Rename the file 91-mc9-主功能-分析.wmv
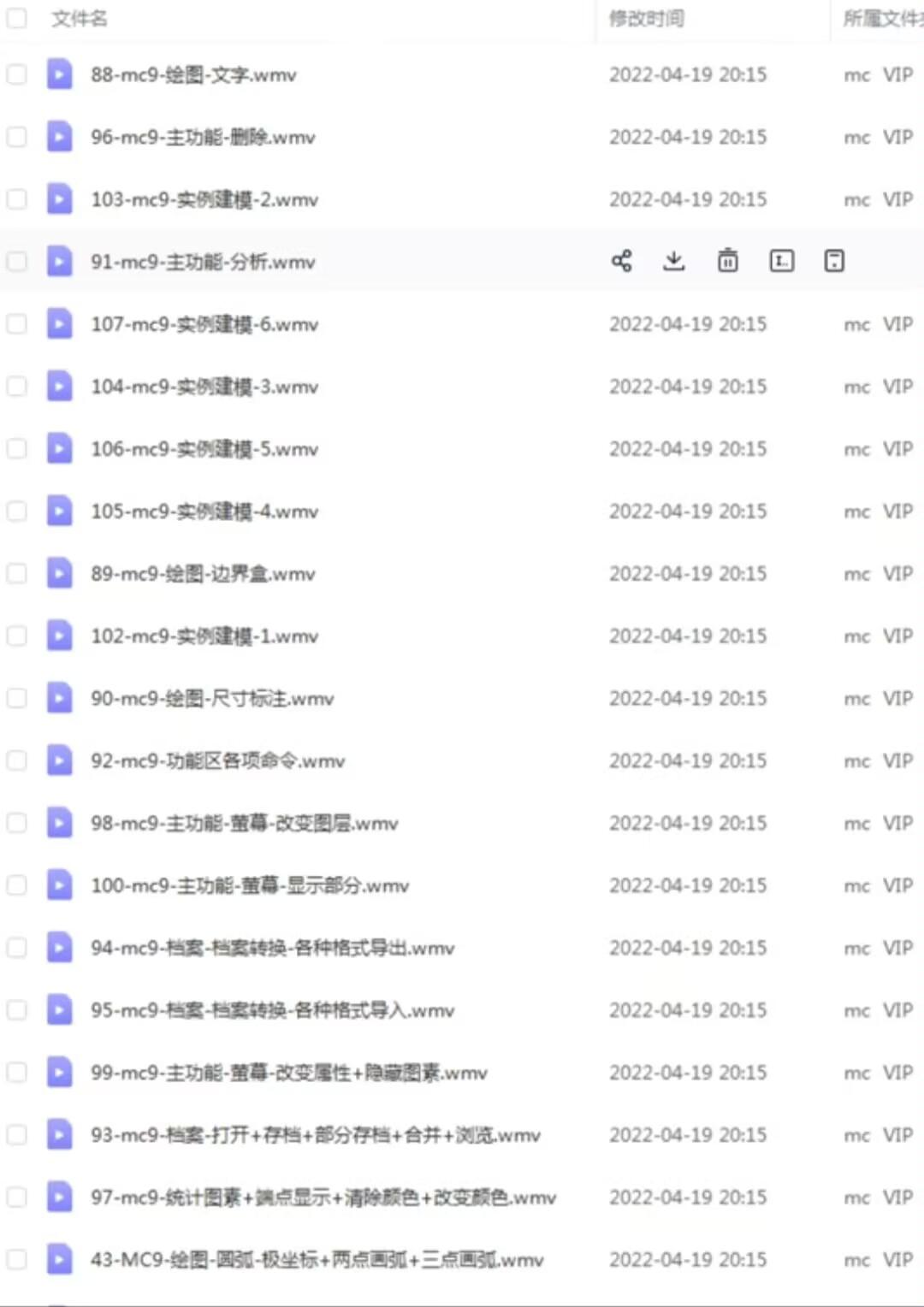The width and height of the screenshot is (924, 1307). (x=782, y=261)
